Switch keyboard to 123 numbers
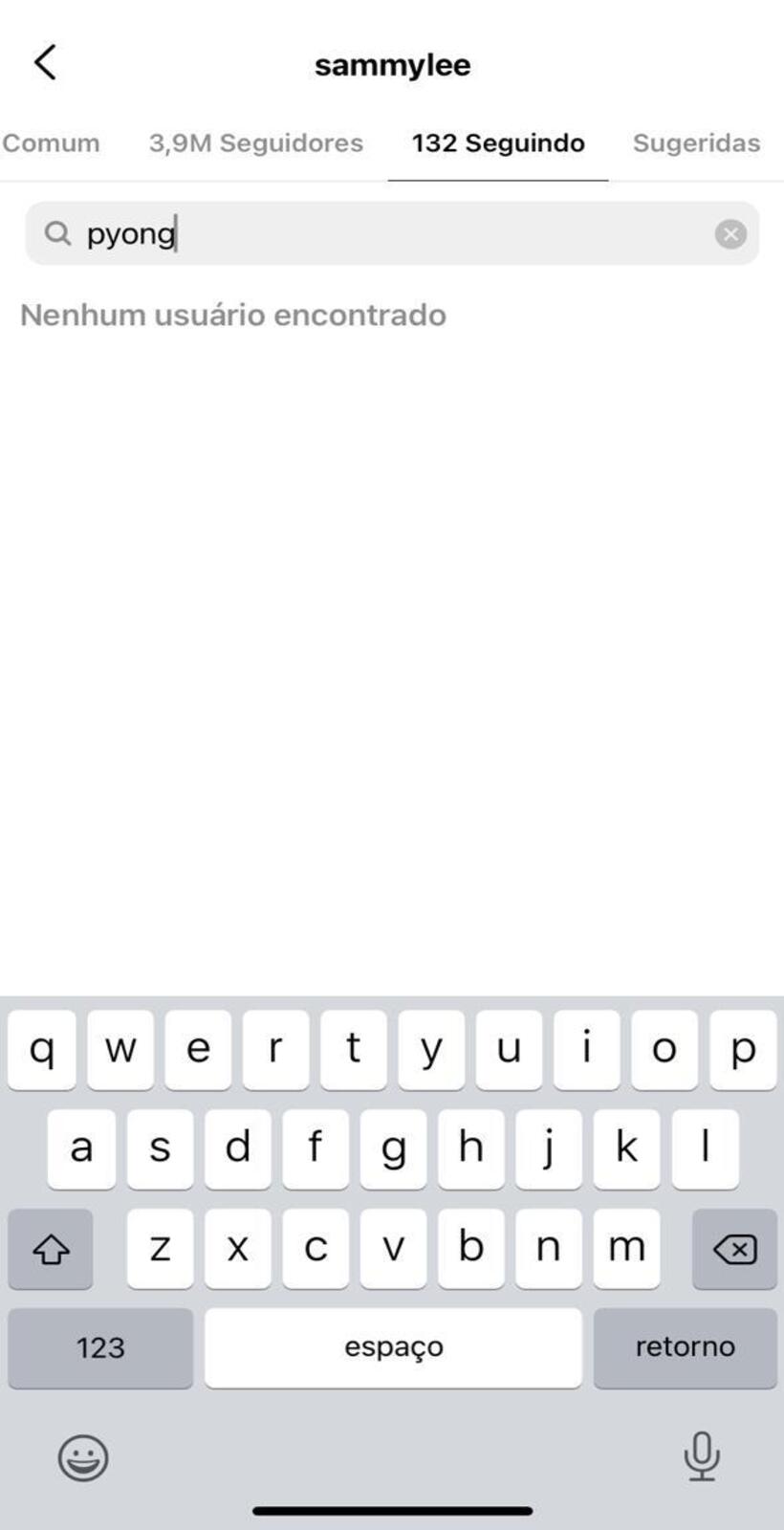 pos(100,1347)
